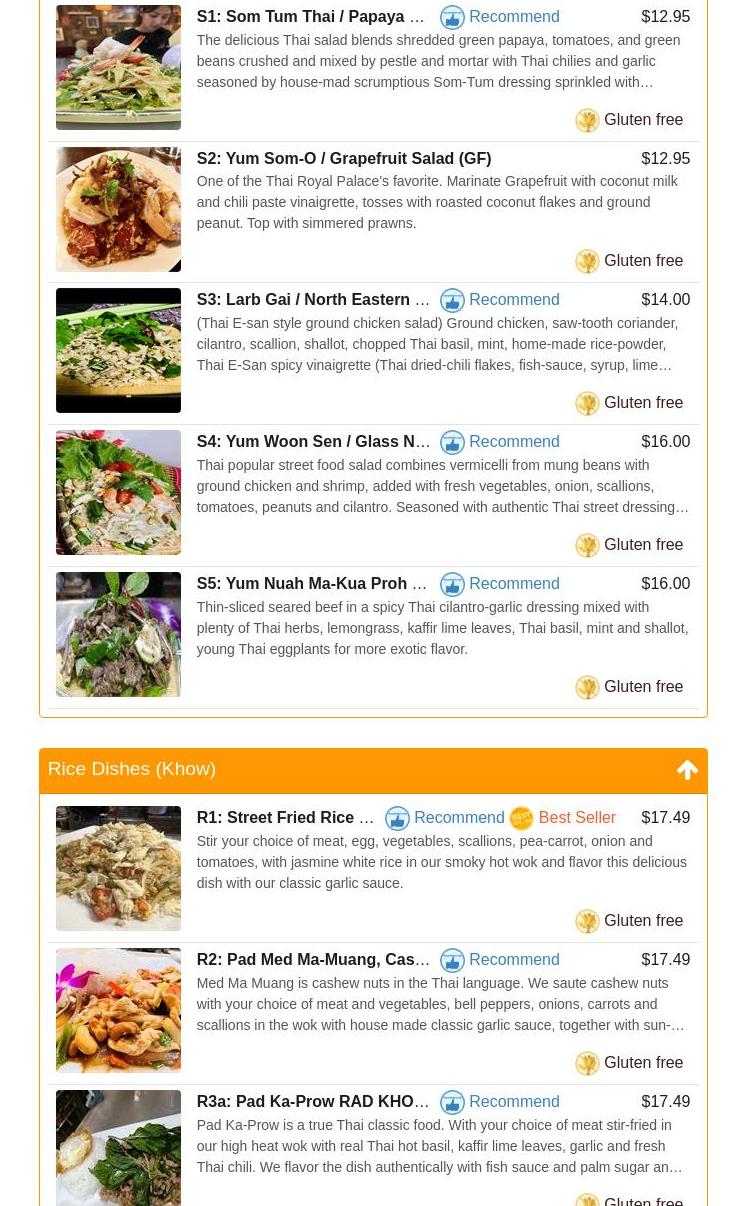Select S2: Yum Som-O Grapefruit Salad

point(343,159)
